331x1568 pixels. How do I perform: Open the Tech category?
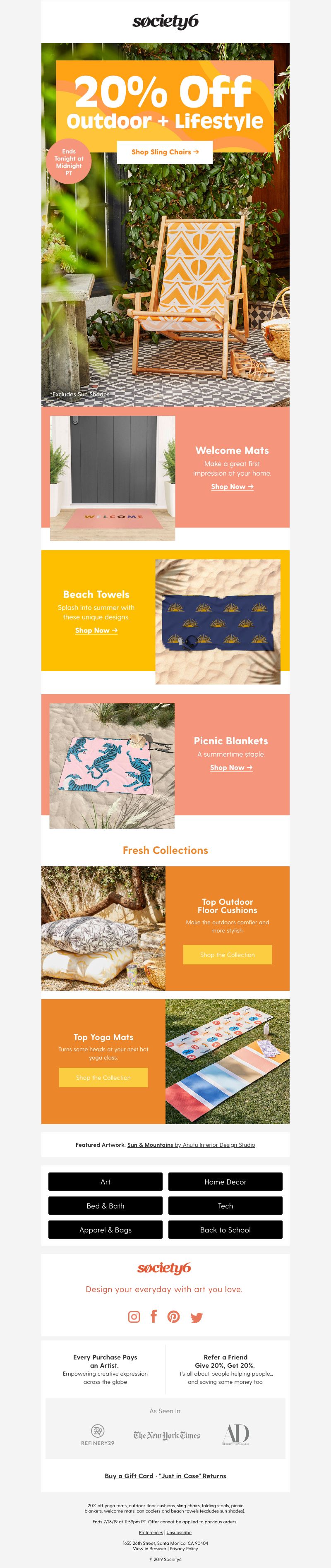coord(225,1206)
